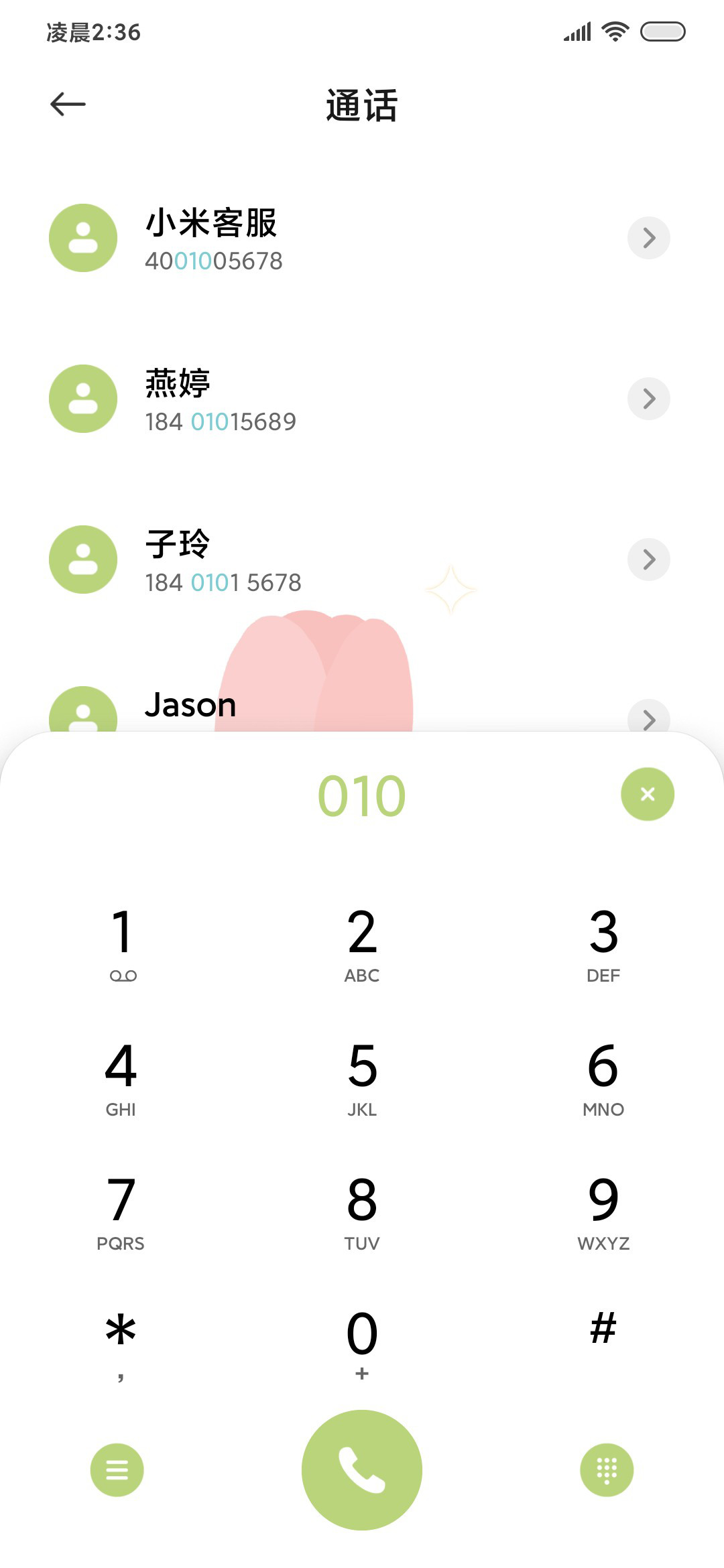This screenshot has width=724, height=1568.
Task: Enter the pound # key
Action: [x=603, y=1330]
